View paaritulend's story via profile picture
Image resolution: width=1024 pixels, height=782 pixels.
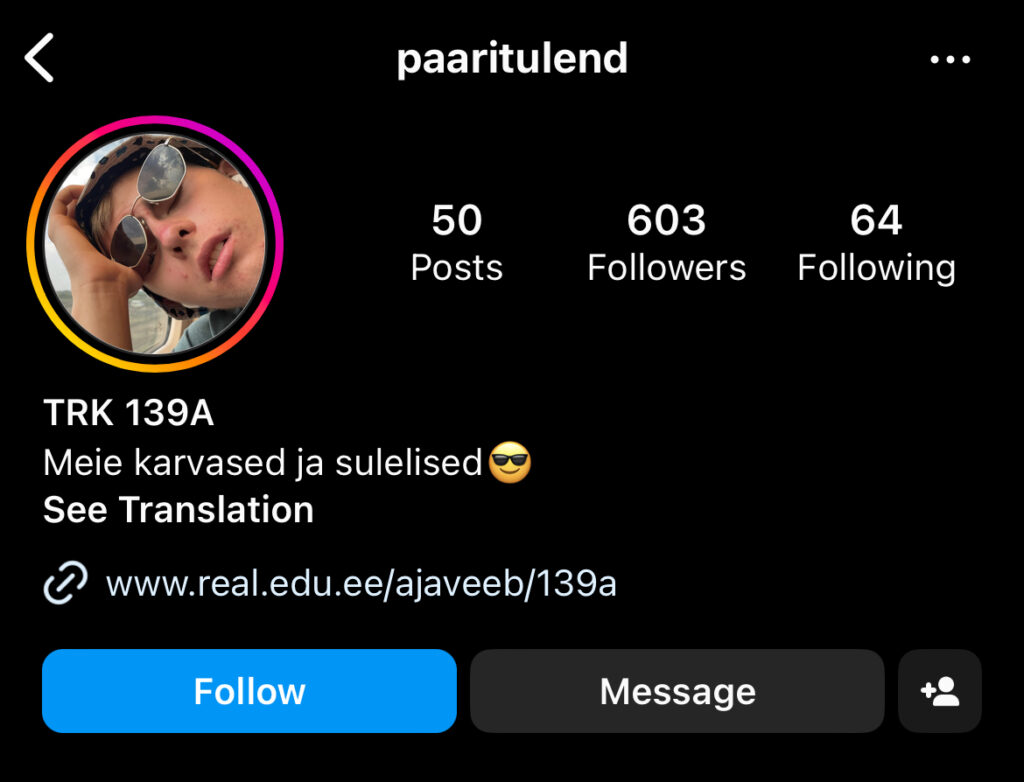click(155, 244)
